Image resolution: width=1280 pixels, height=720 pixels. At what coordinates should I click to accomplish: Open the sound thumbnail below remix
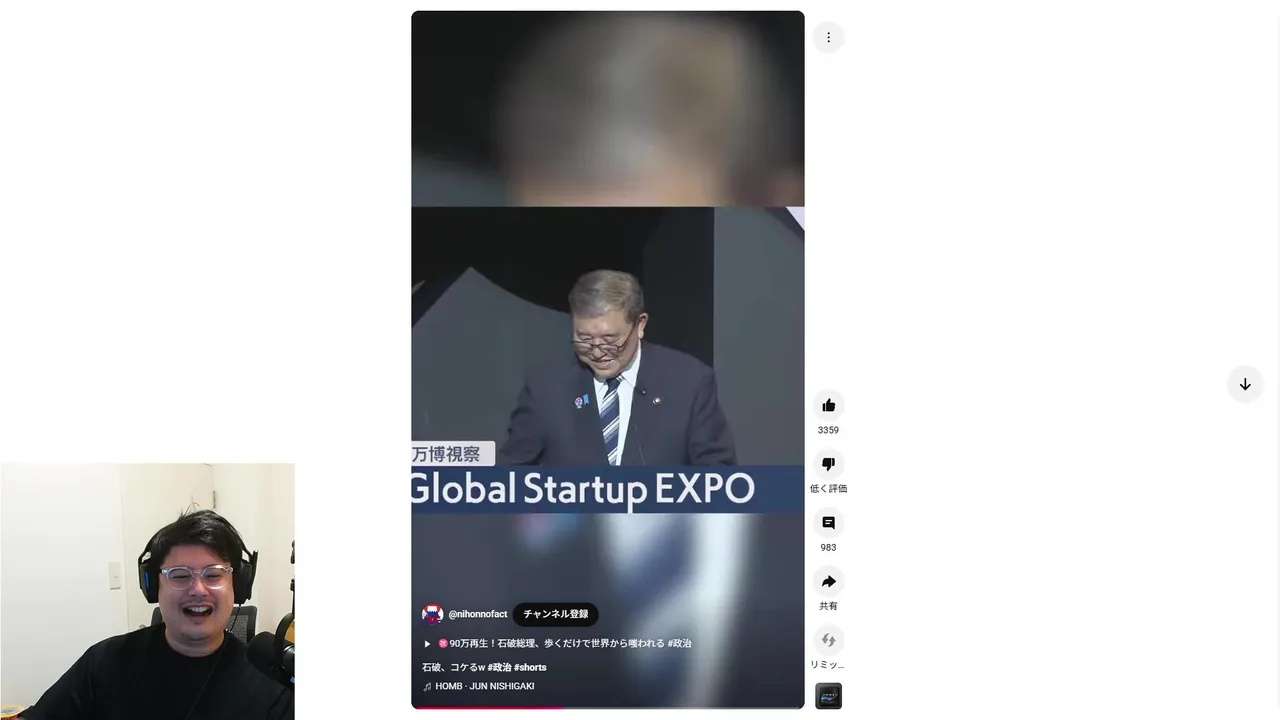tap(828, 696)
